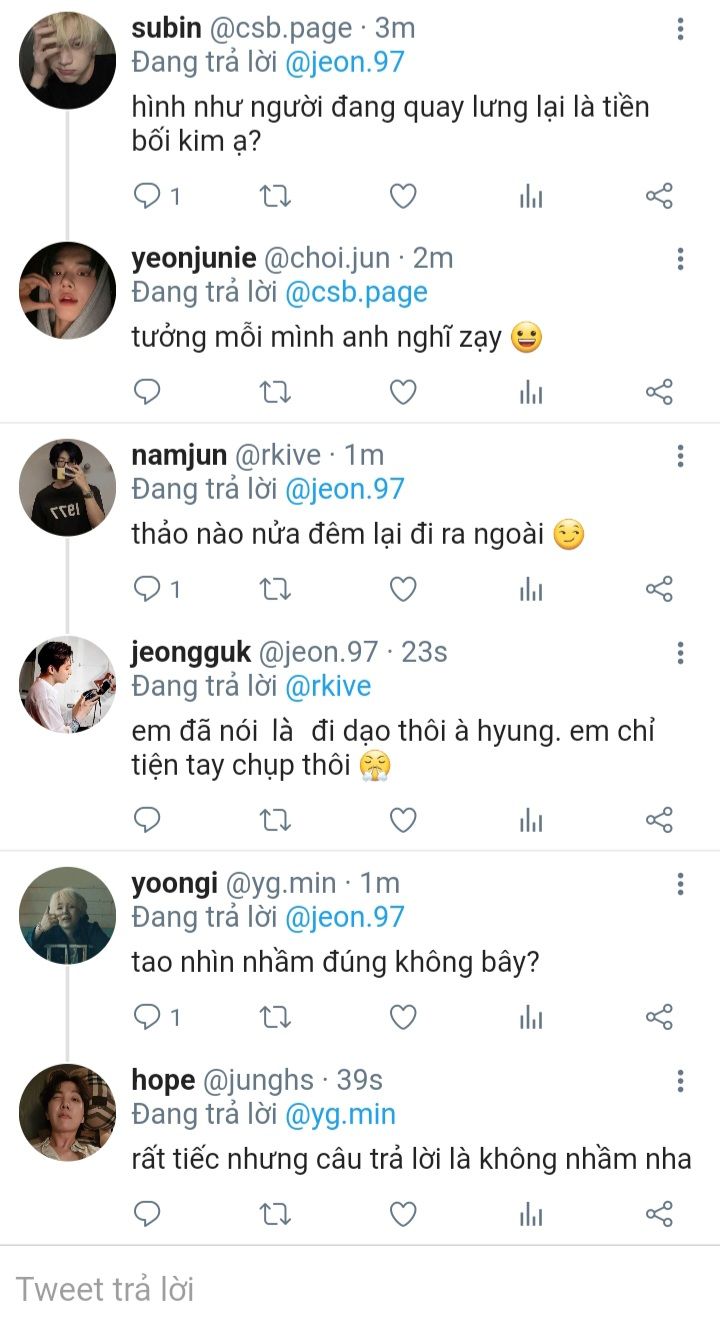Screen dimensions: 720x1334
Task: Open the @rkive mention link
Action: coord(328,686)
